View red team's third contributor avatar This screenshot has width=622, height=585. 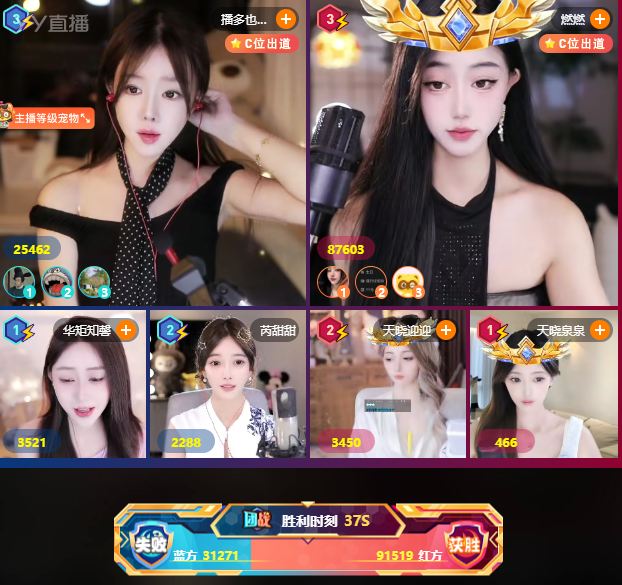(408, 282)
